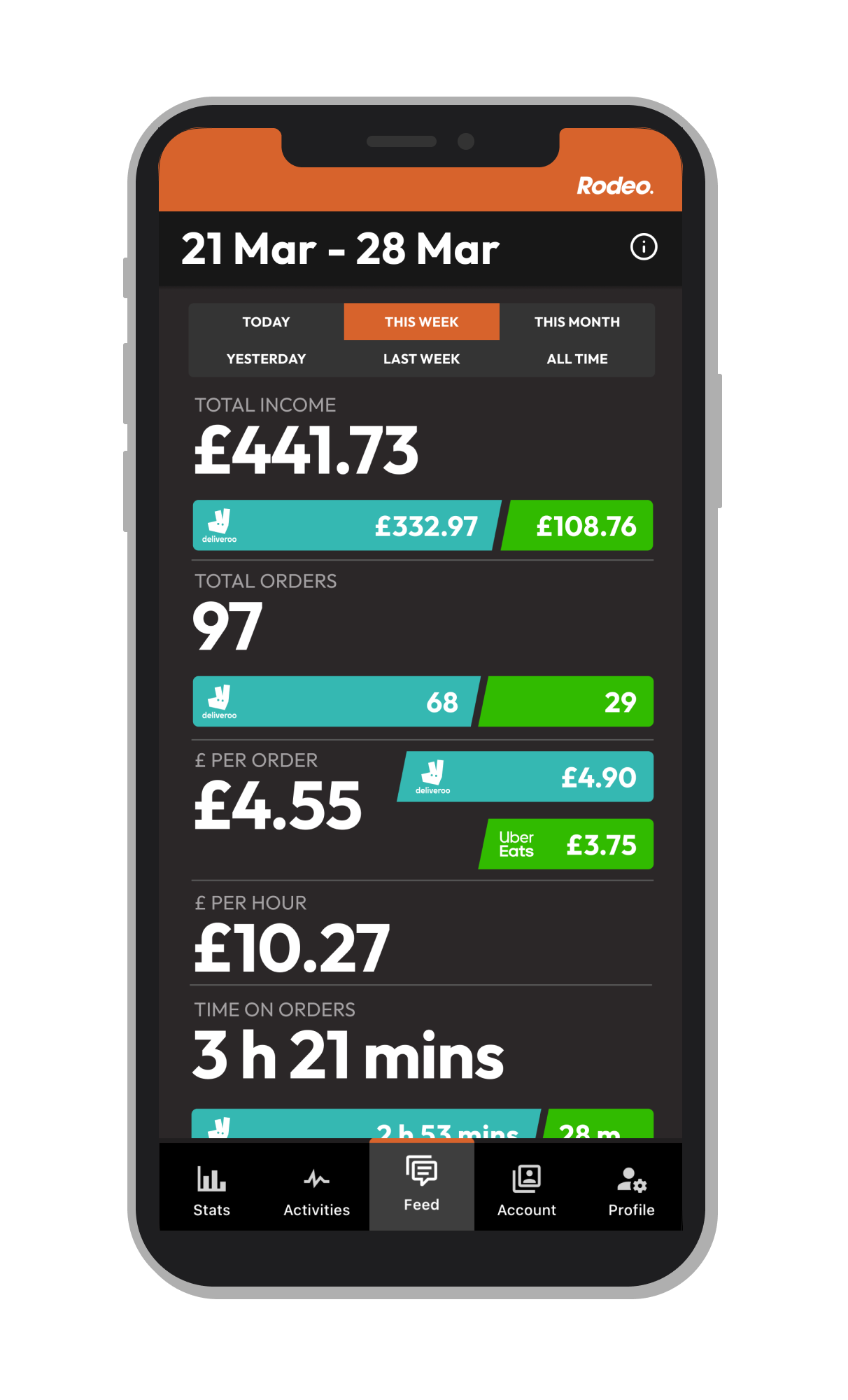Go to the Activities tab
This screenshot has width=848, height=1400.
pyautogui.click(x=316, y=1190)
